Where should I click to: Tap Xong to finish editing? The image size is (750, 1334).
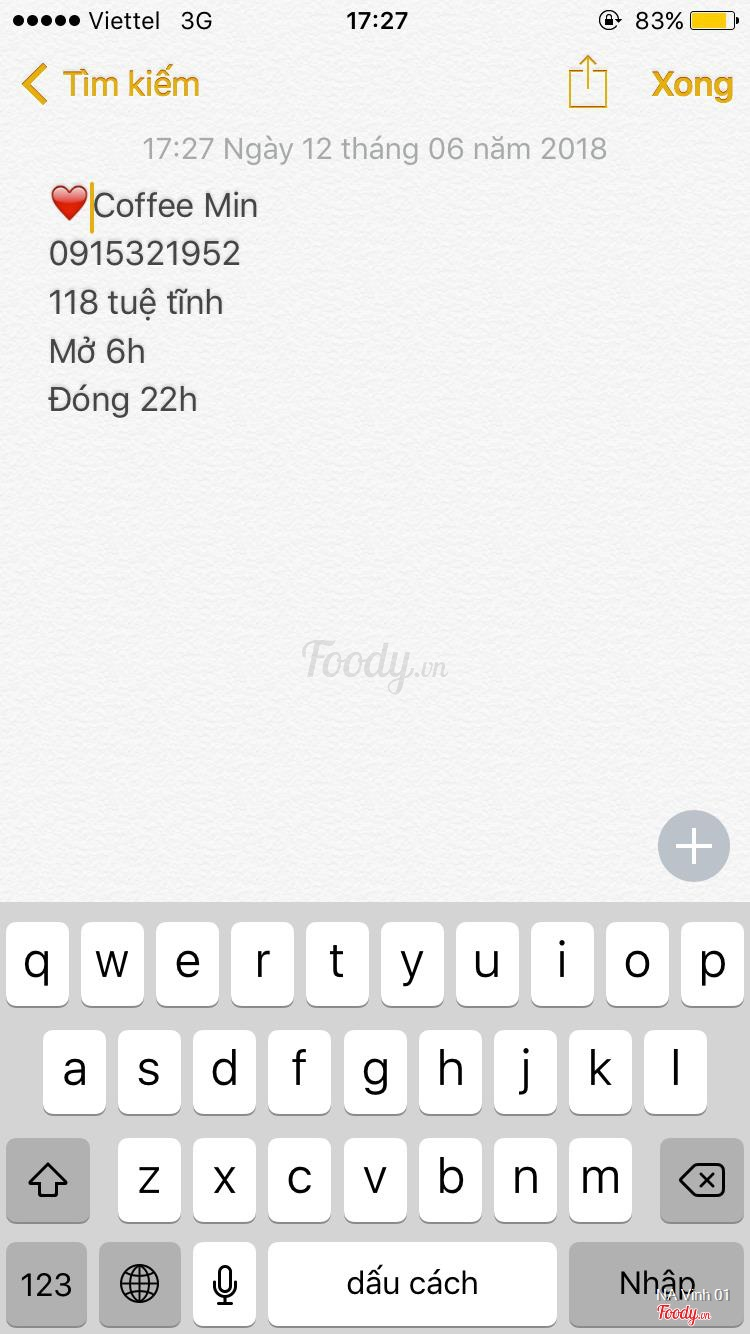click(692, 84)
